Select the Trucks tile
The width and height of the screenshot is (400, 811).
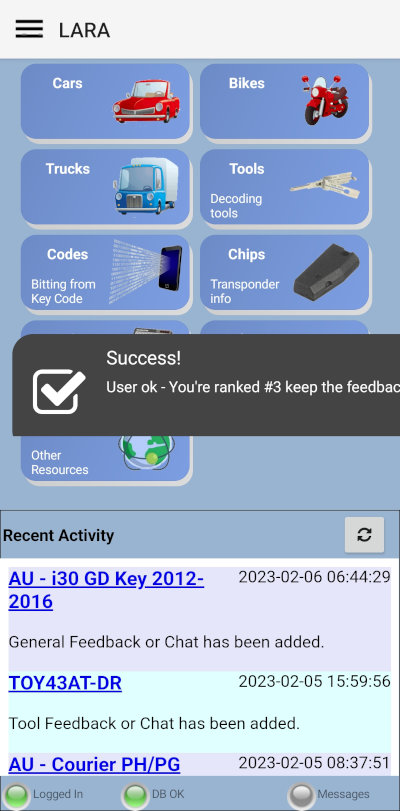coord(105,187)
